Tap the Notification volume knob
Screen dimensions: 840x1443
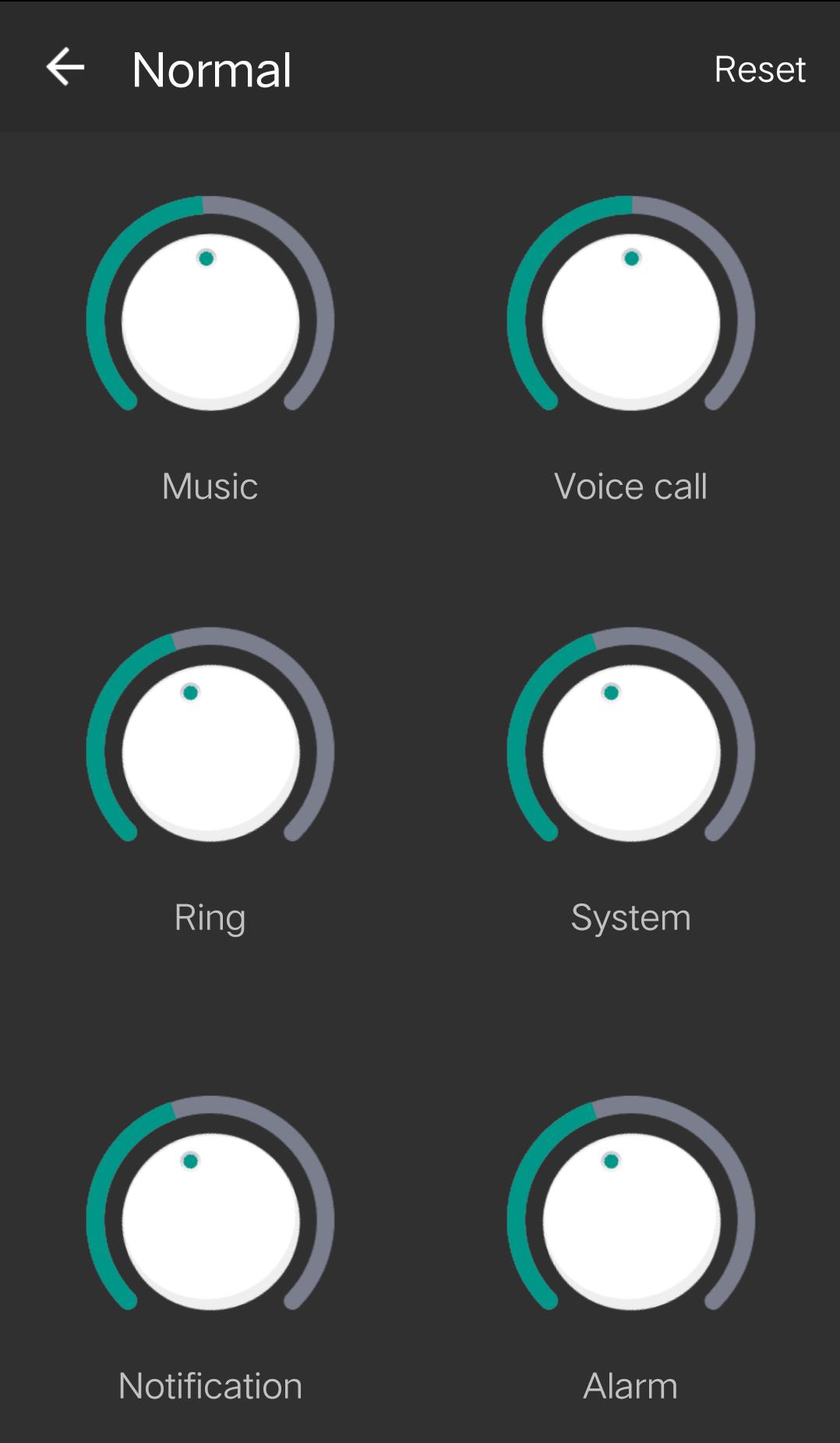coord(210,1221)
